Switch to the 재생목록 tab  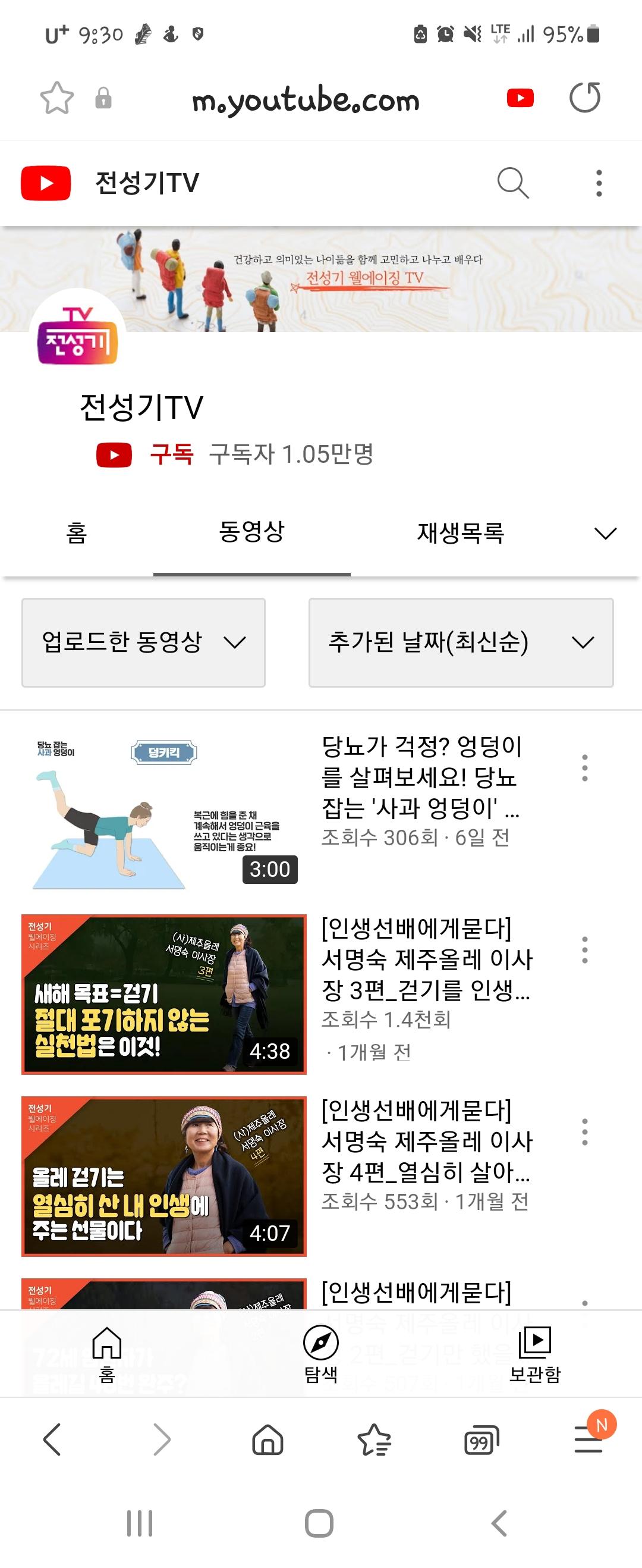click(460, 533)
